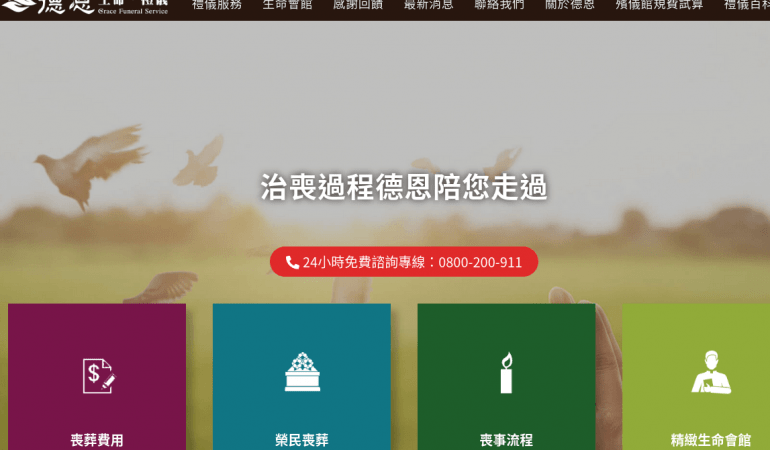Open the 禮儀服務 menu item
Screen dimensions: 770x450
(216, 5)
